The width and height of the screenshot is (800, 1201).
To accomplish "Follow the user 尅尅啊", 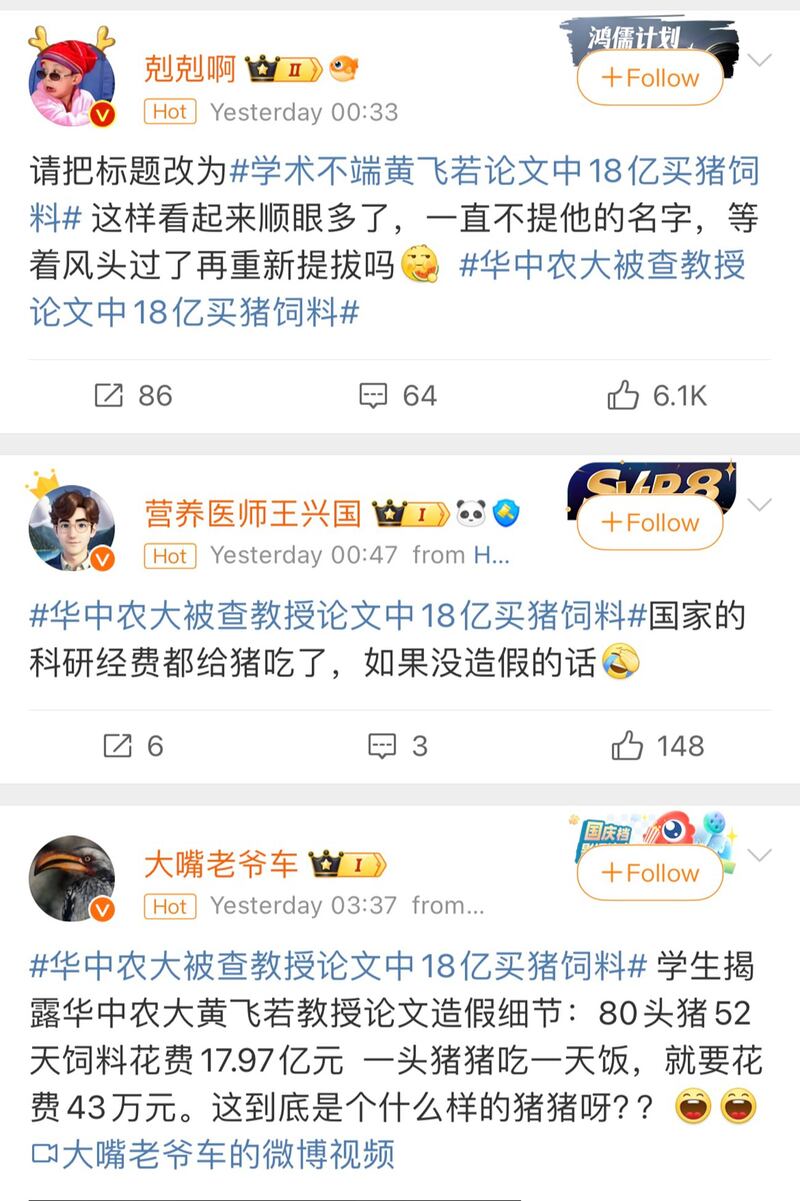I will pyautogui.click(x=650, y=78).
